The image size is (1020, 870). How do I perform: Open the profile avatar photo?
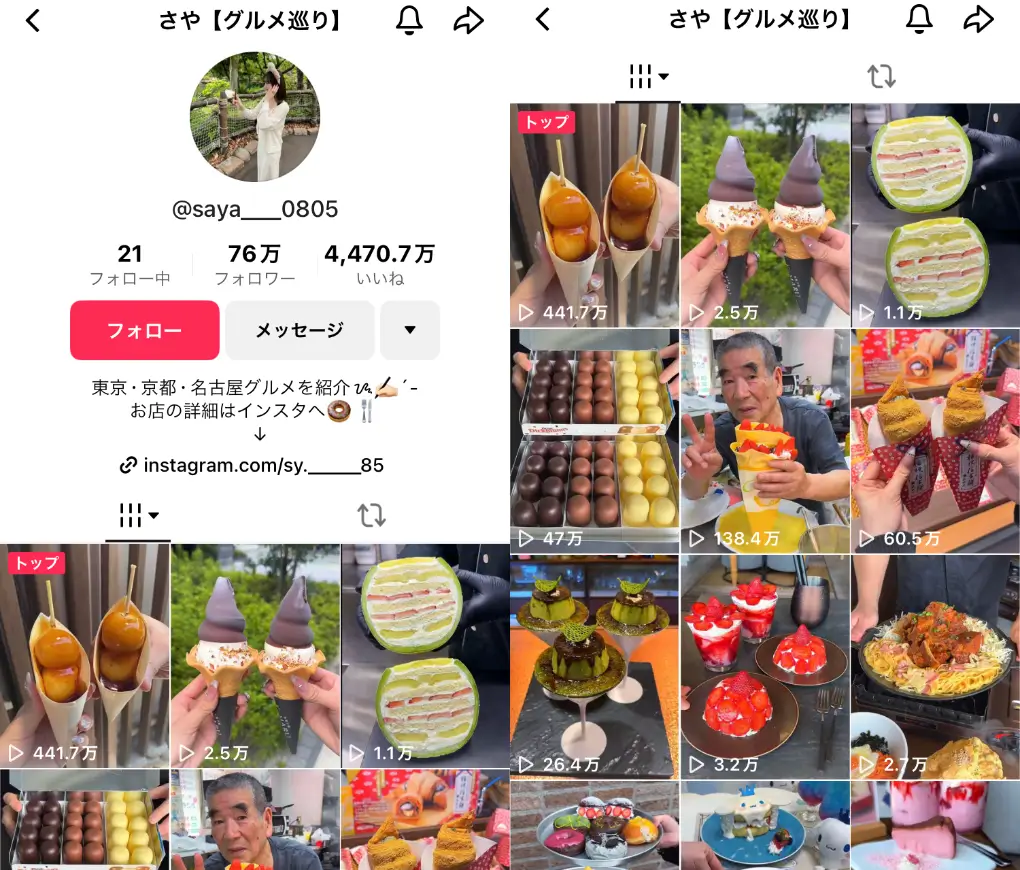(255, 117)
